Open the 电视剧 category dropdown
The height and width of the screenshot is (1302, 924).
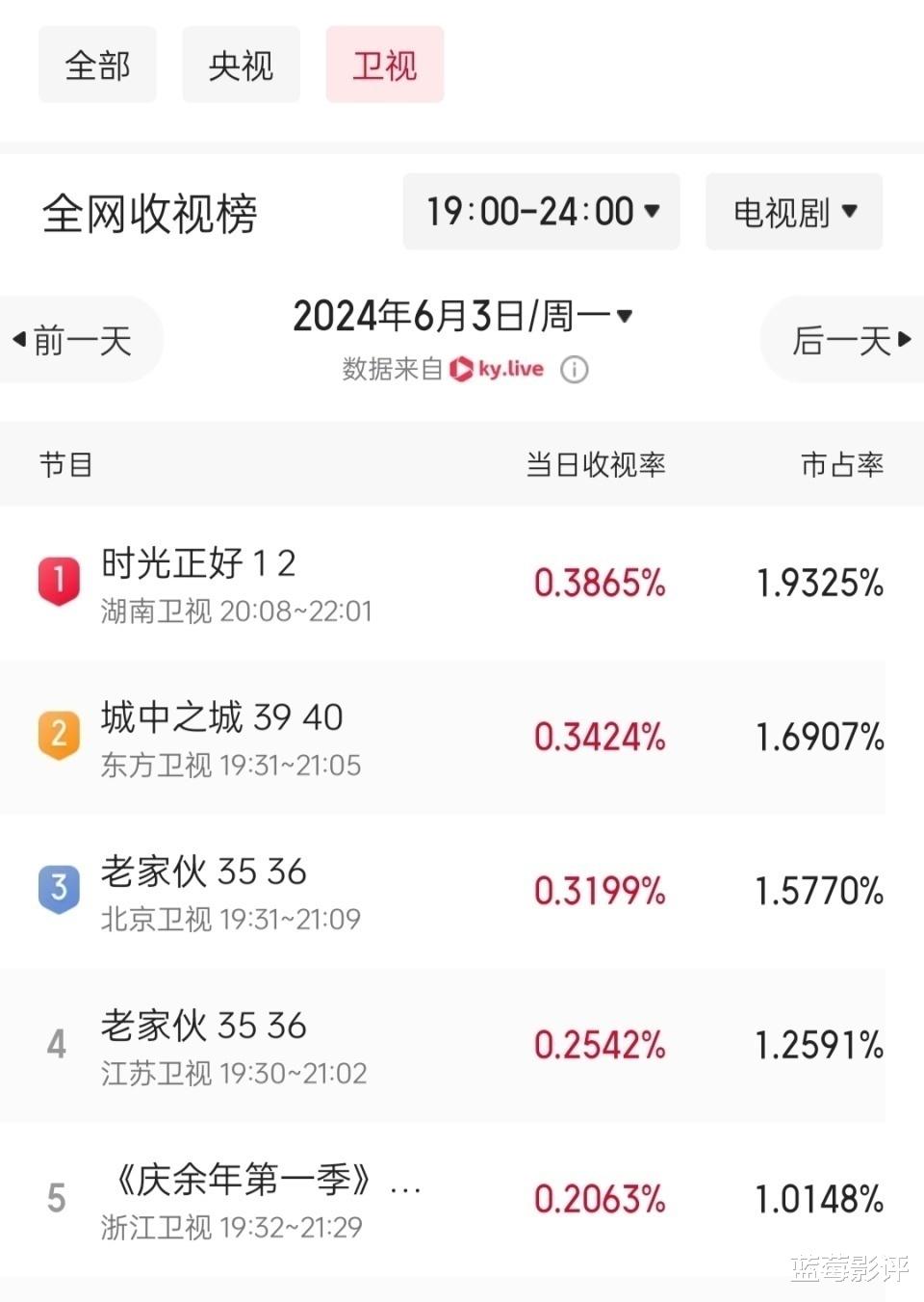794,212
